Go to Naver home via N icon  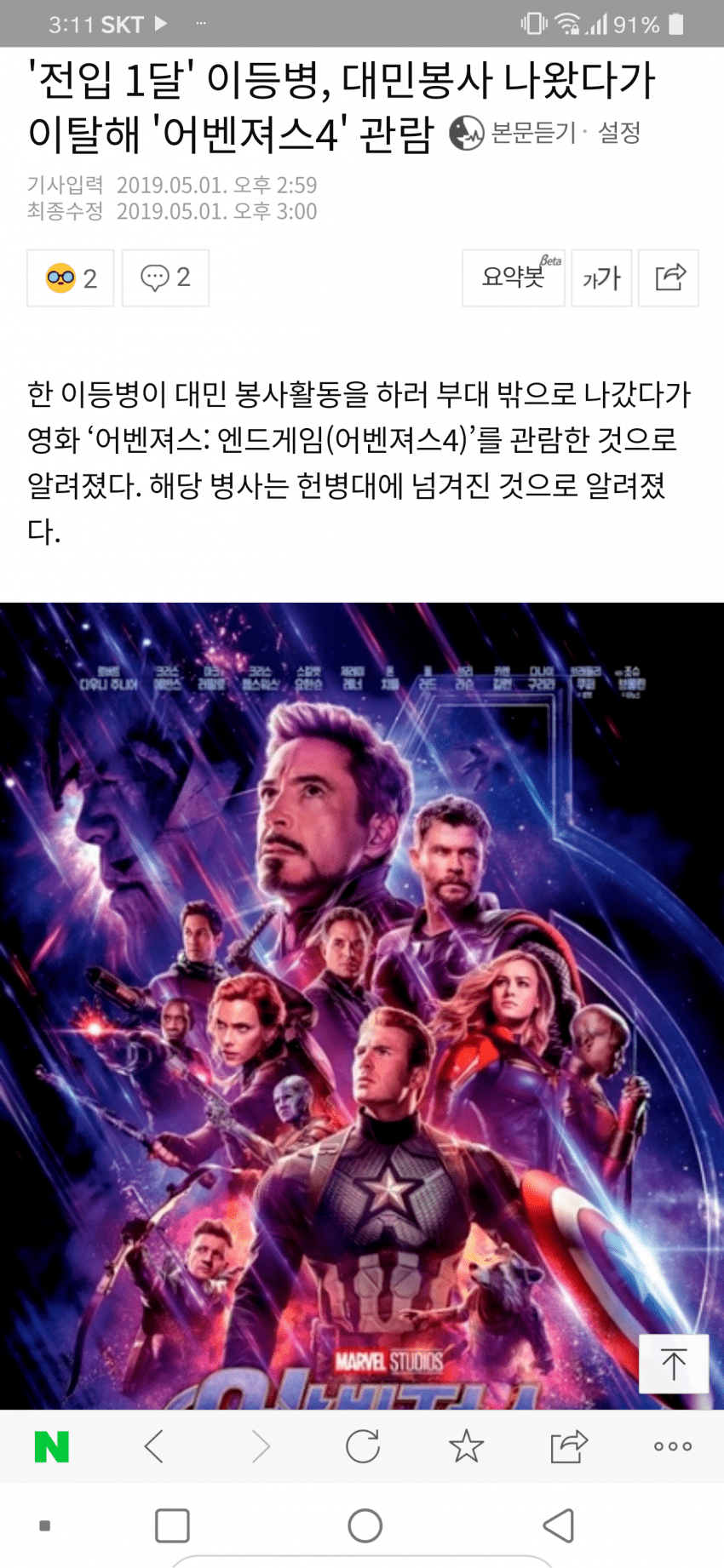click(x=52, y=1446)
